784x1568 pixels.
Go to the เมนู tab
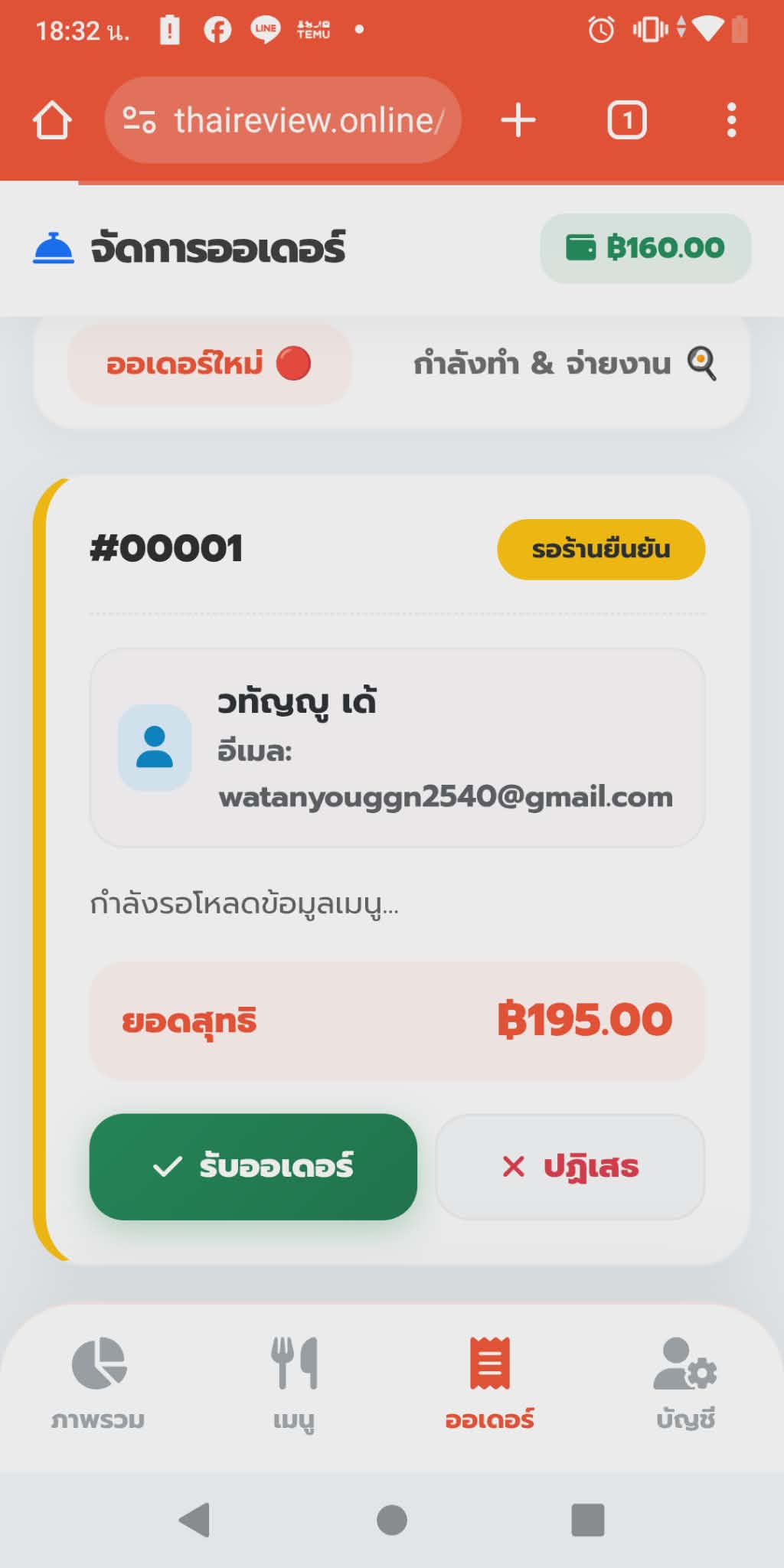click(294, 1383)
